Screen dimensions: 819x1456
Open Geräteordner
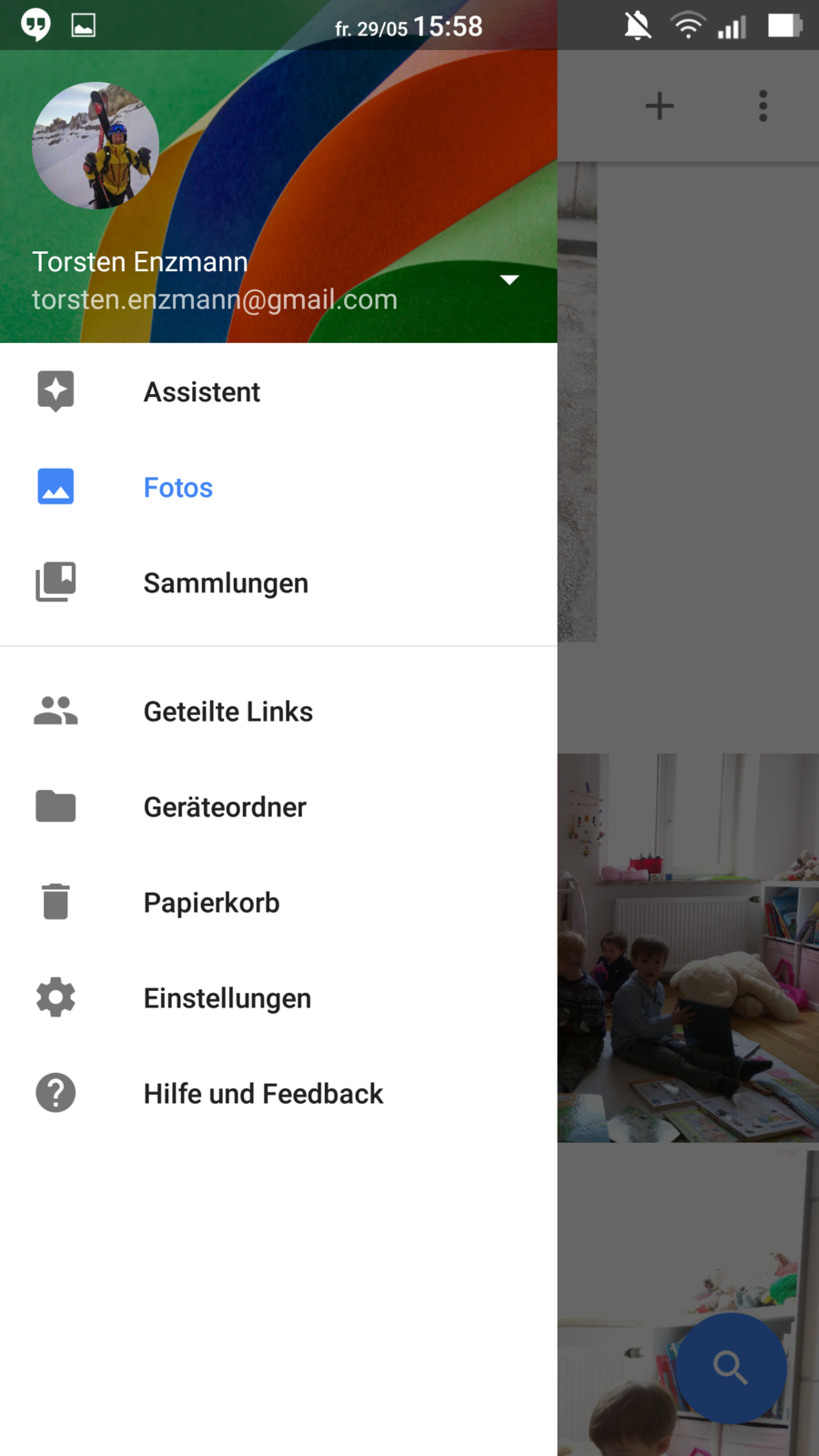225,807
